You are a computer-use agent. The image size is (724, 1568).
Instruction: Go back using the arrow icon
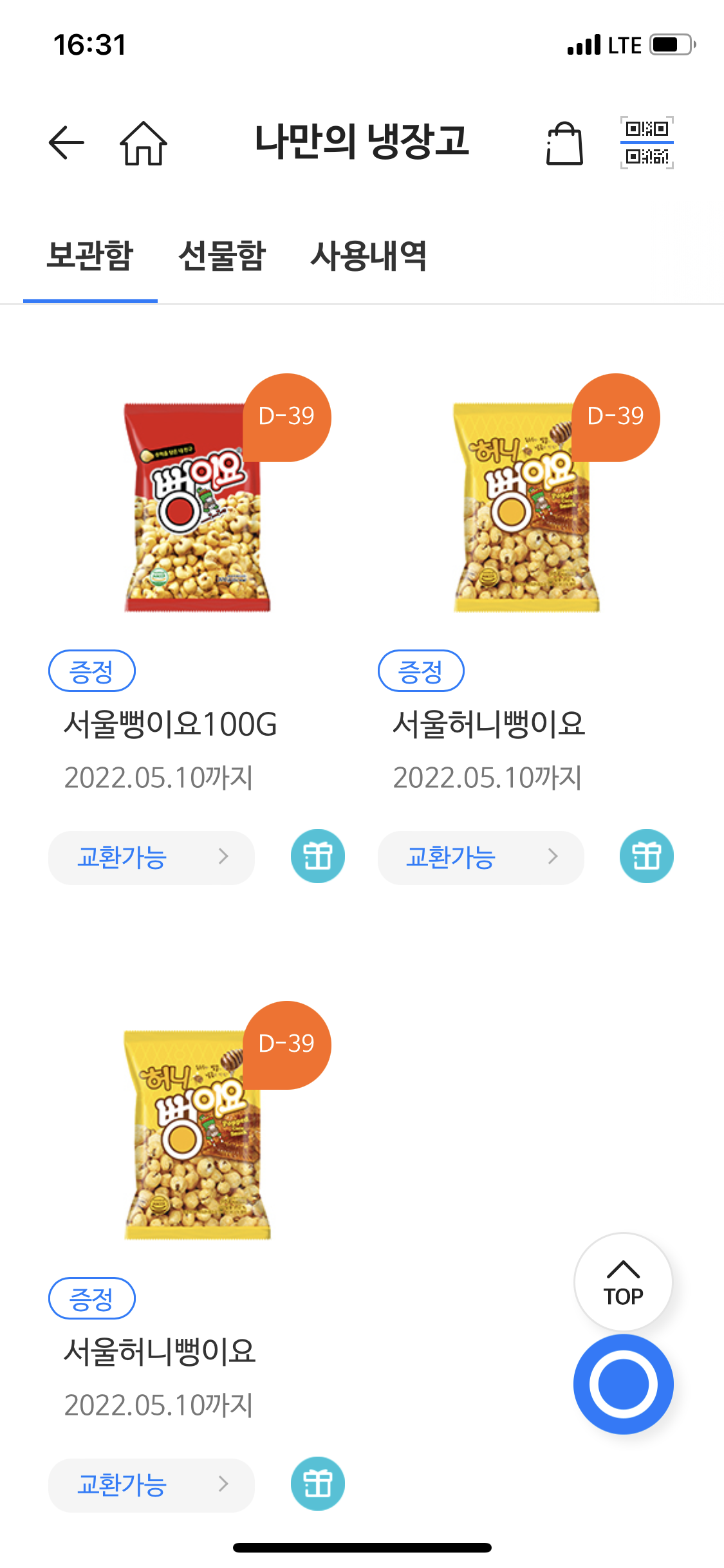tap(67, 142)
